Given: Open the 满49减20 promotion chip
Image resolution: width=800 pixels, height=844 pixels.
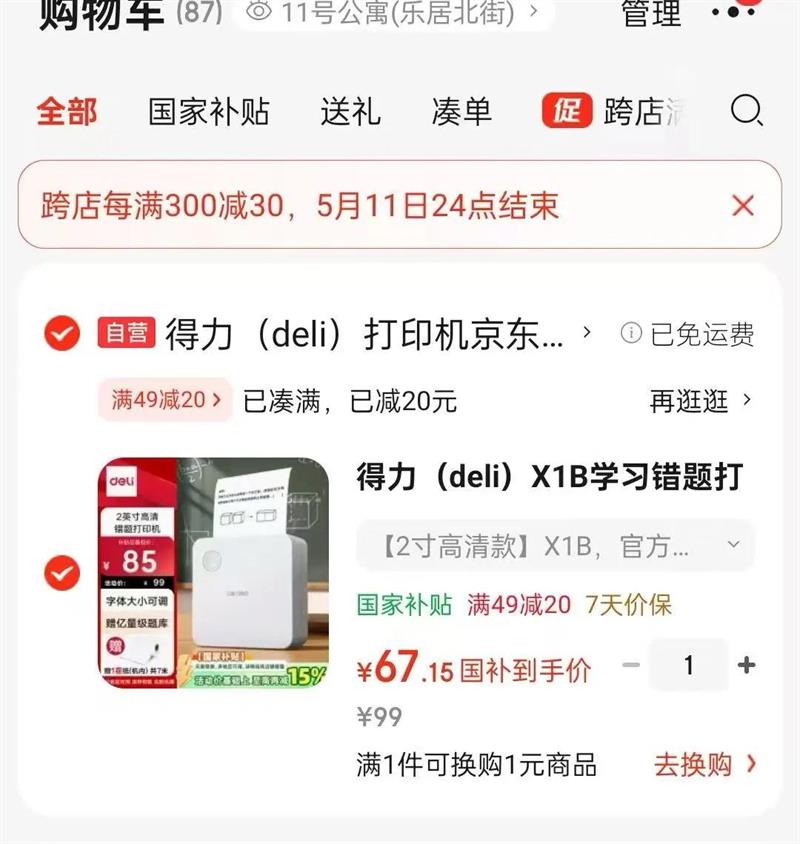Looking at the screenshot, I should click(x=165, y=400).
